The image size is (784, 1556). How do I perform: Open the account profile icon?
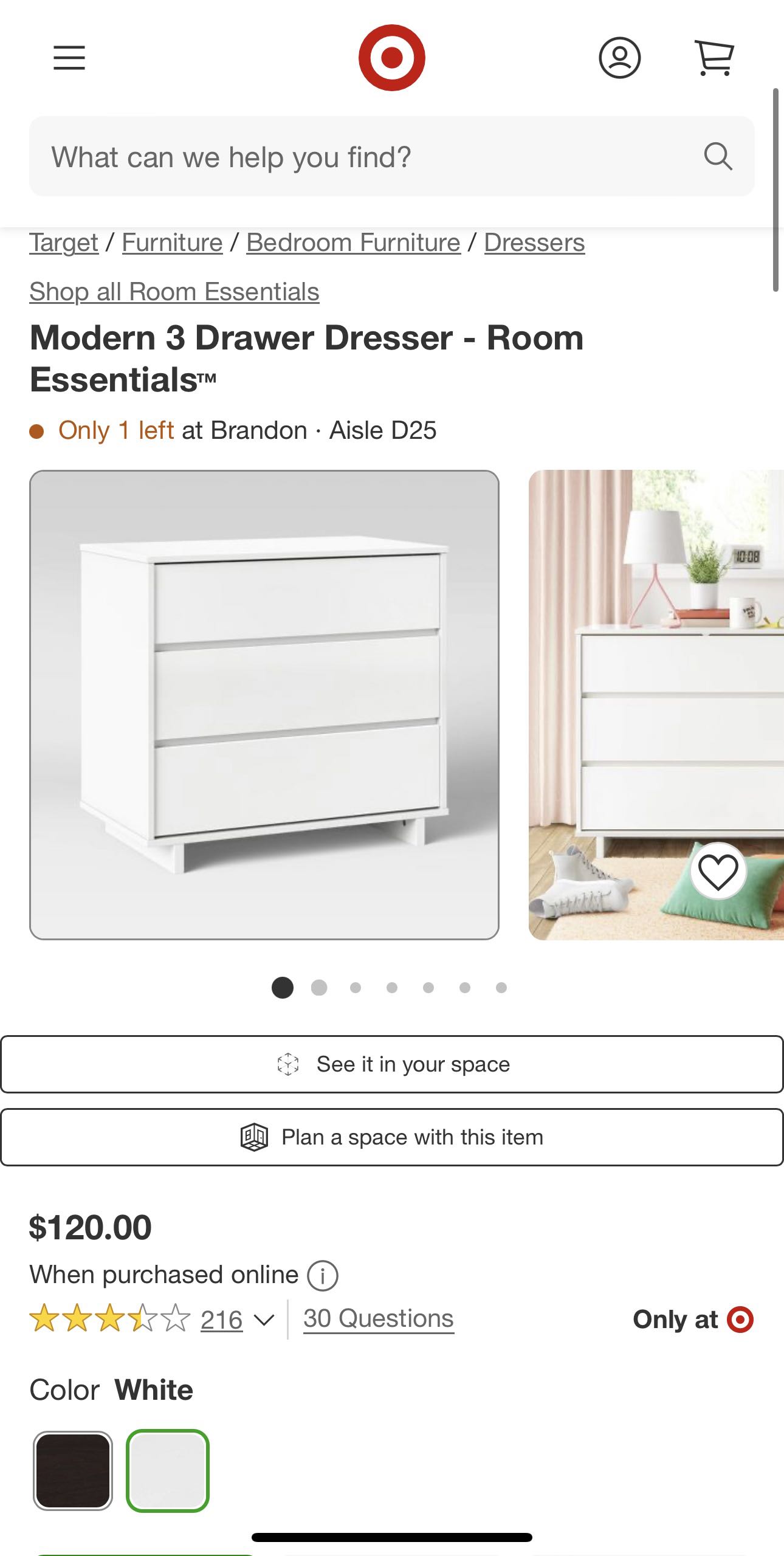coord(619,58)
